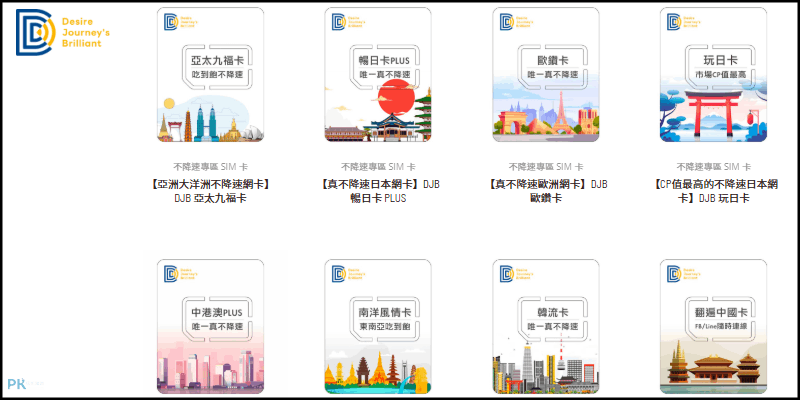This screenshot has width=800, height=400.
Task: Open the 暢日卡 PLUS Japan SIM card
Action: coord(378,76)
